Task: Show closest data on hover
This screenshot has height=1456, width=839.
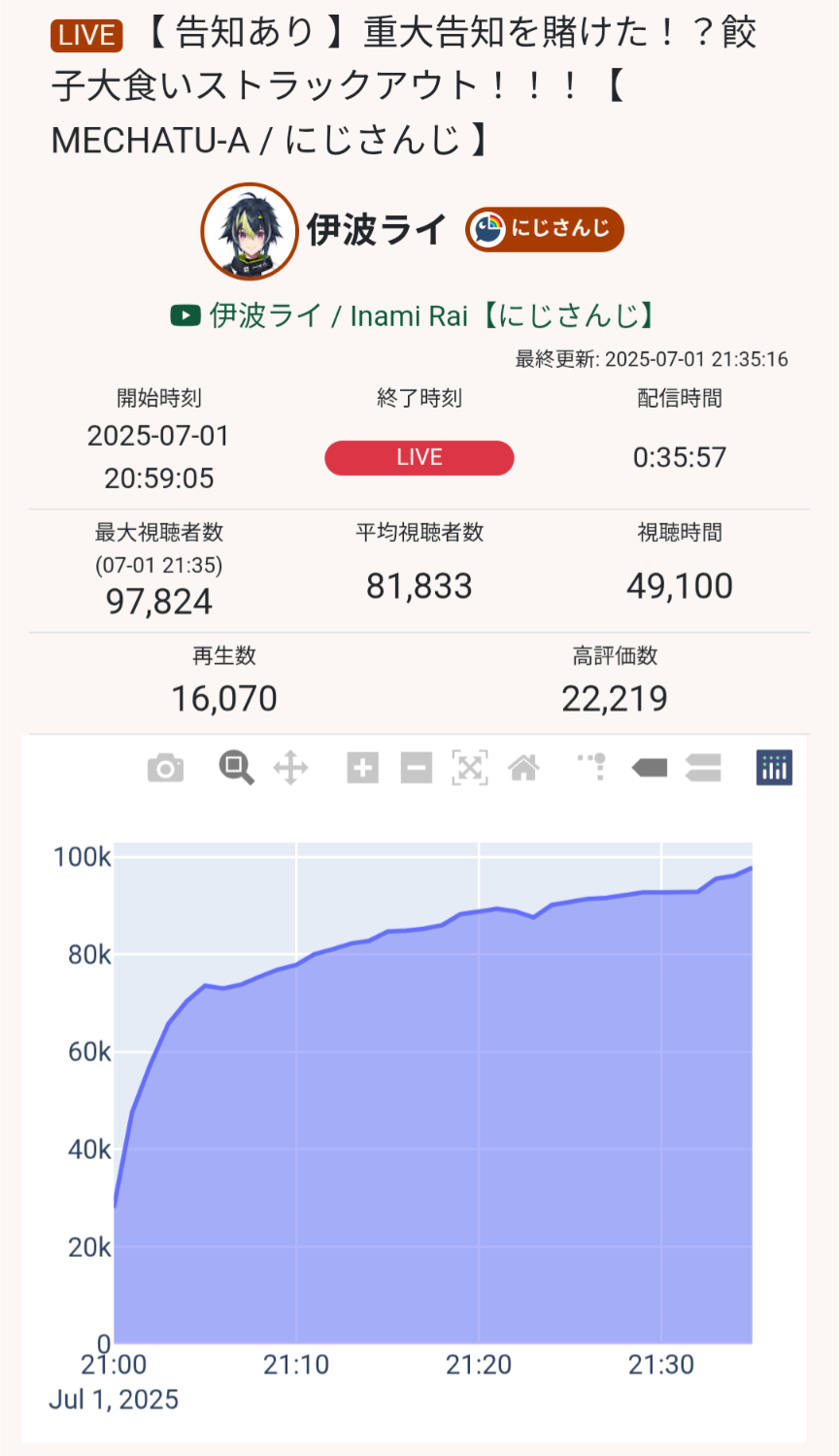Action: (650, 769)
